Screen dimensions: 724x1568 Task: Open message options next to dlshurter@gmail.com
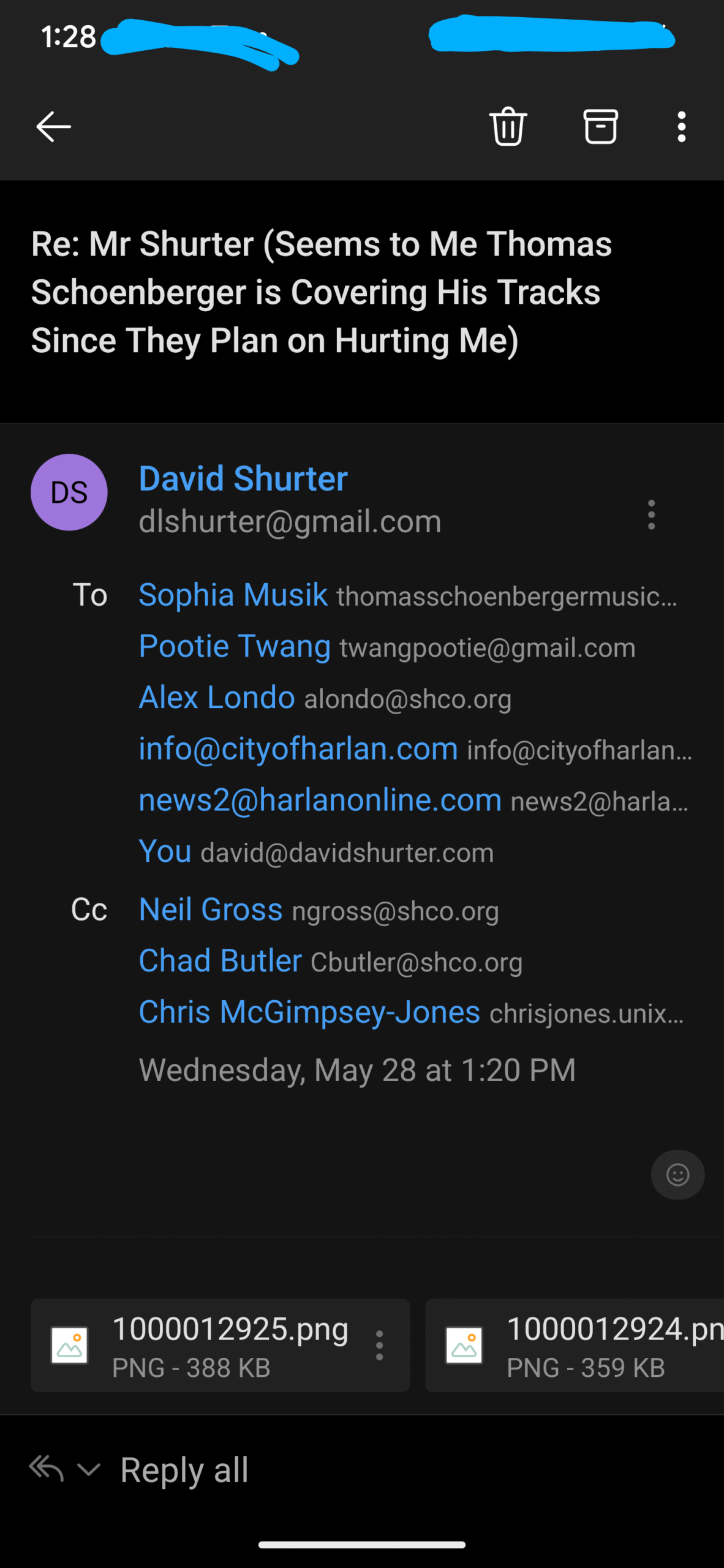651,514
